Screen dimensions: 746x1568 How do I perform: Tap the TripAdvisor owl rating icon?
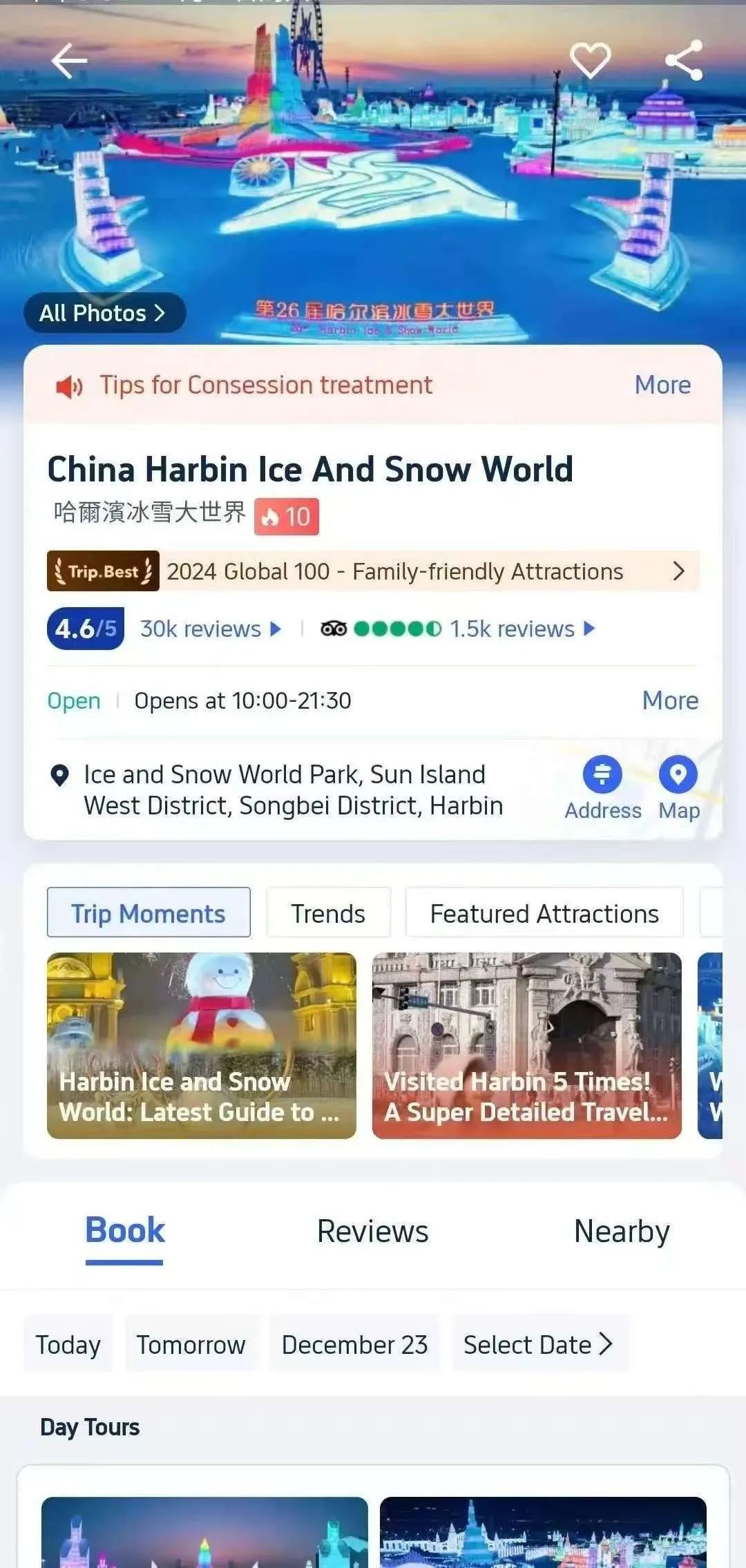(x=334, y=629)
